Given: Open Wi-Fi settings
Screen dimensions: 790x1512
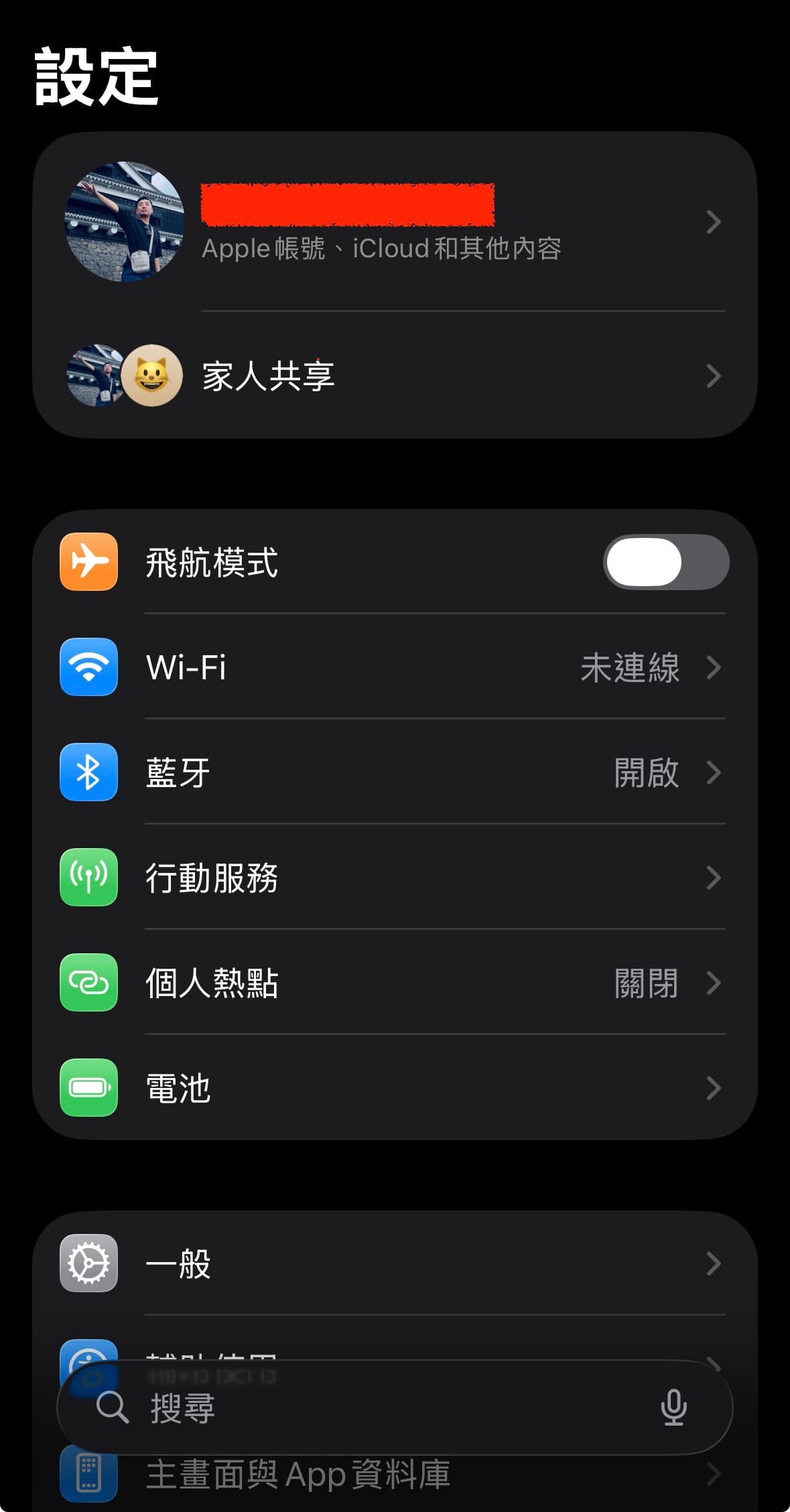Looking at the screenshot, I should pyautogui.click(x=394, y=667).
